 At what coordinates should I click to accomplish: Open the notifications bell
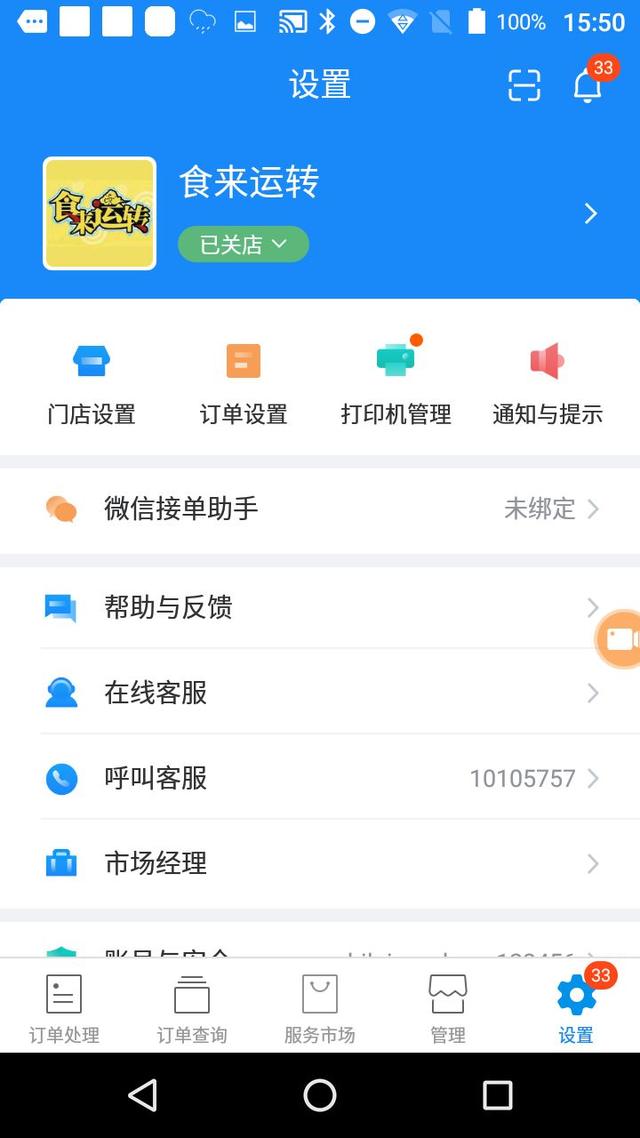(x=588, y=86)
